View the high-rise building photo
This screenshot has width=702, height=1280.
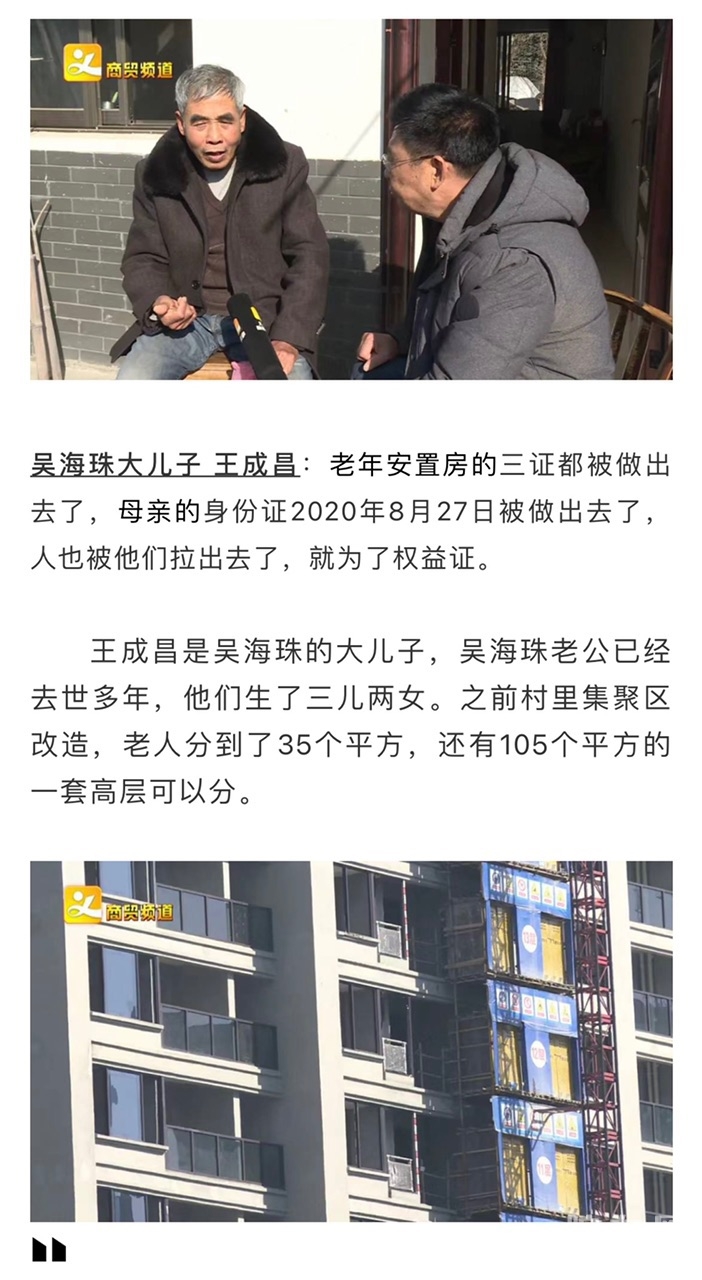351,1040
